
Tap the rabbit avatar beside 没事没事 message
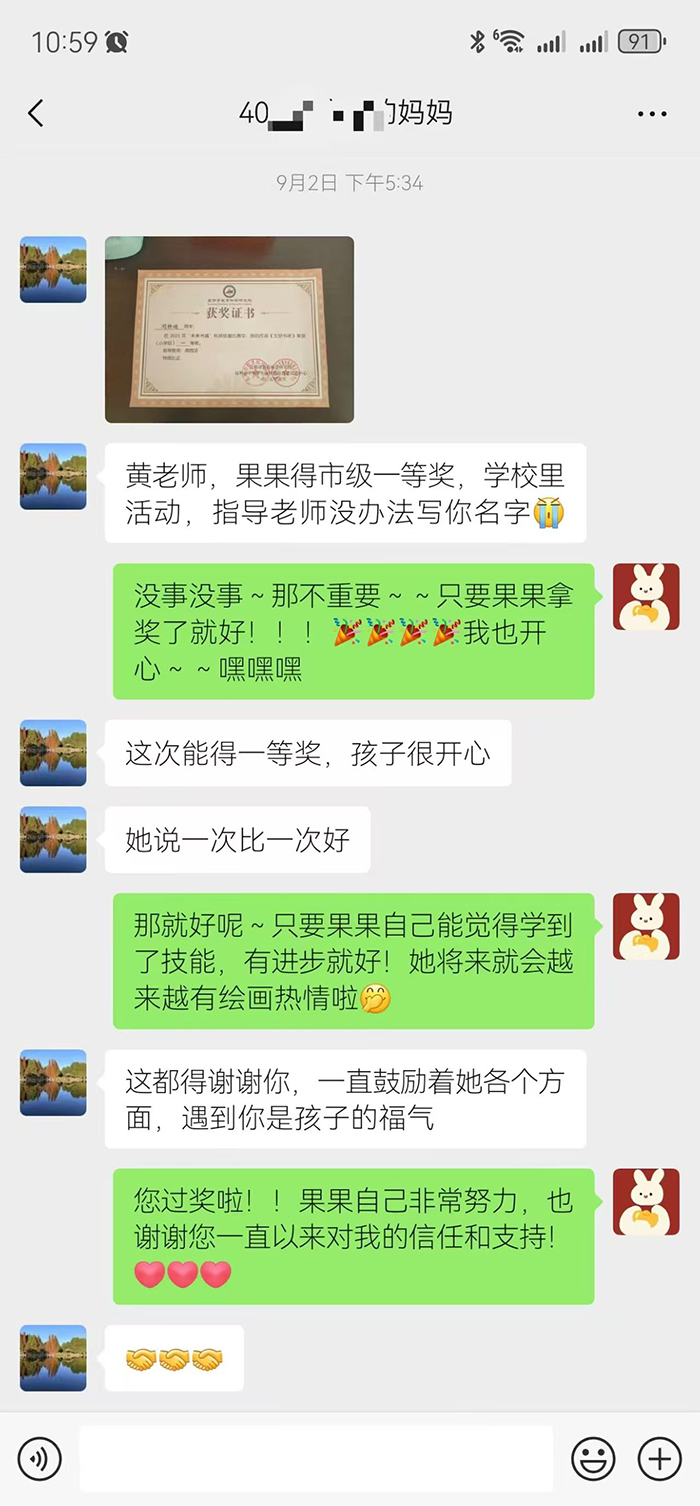click(646, 597)
